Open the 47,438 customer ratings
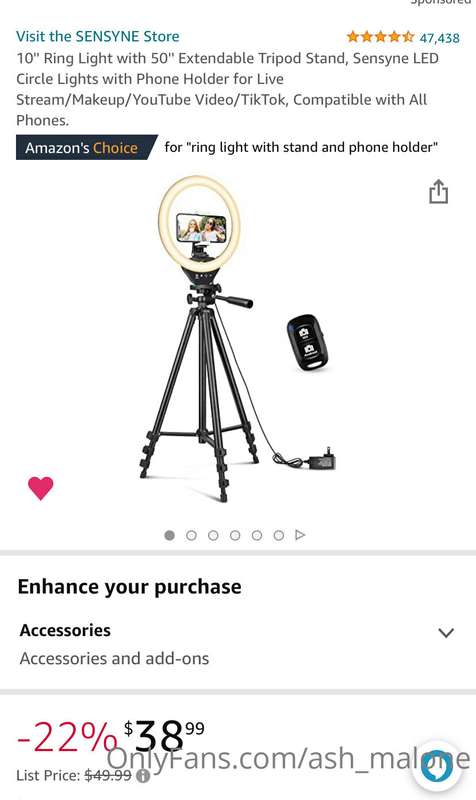 click(439, 38)
